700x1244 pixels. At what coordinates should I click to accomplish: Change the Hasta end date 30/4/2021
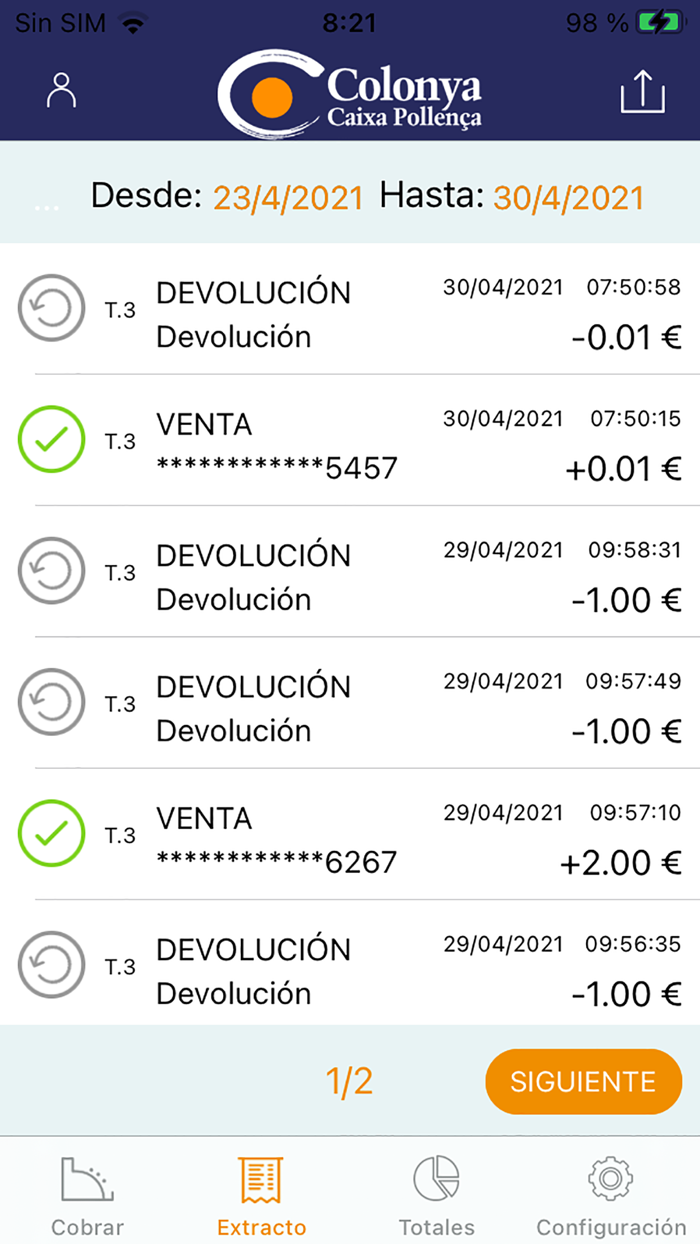tap(568, 197)
